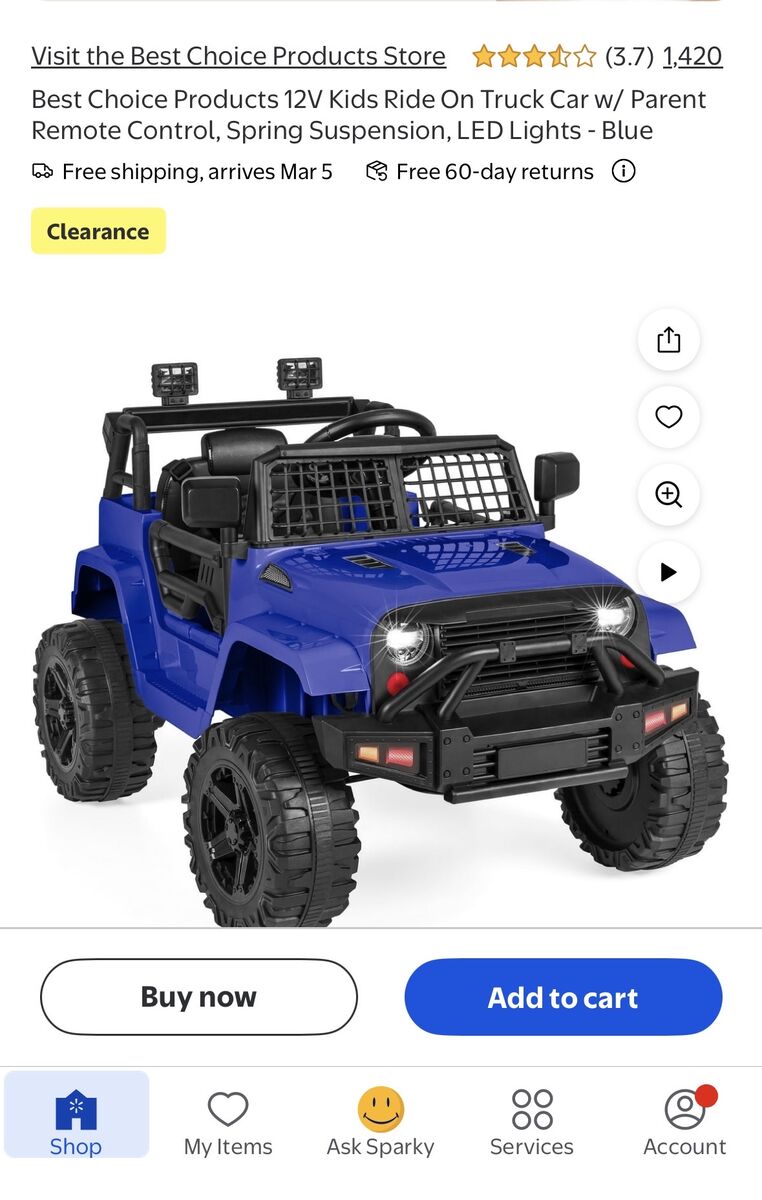Play the product video
The image size is (762, 1200).
[x=668, y=572]
